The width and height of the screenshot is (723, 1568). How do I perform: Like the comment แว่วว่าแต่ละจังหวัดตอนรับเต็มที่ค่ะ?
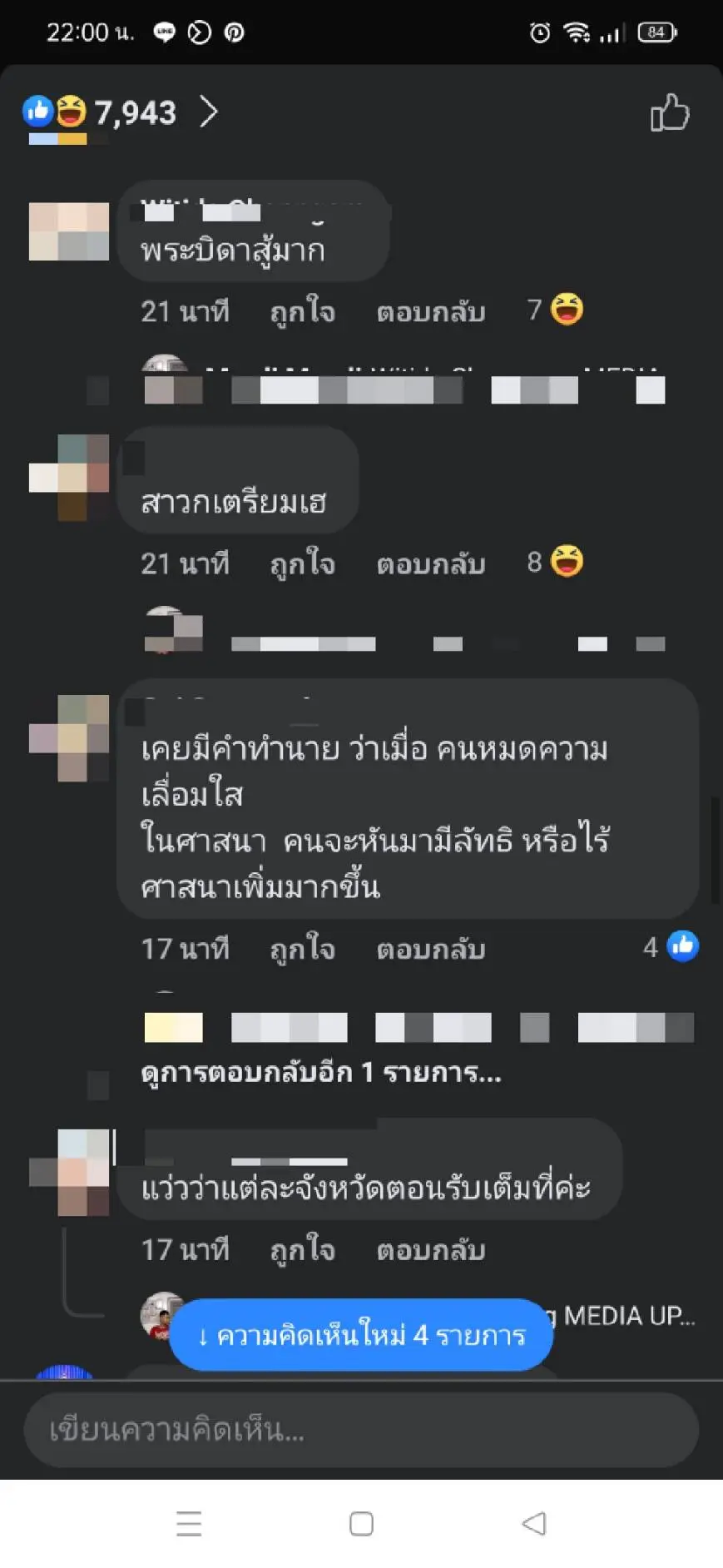302,1250
